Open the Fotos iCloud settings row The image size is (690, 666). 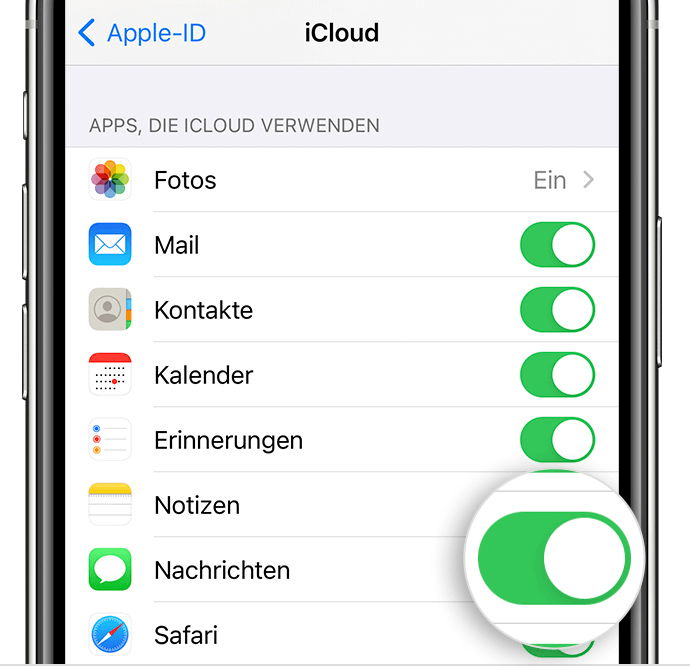(x=342, y=180)
